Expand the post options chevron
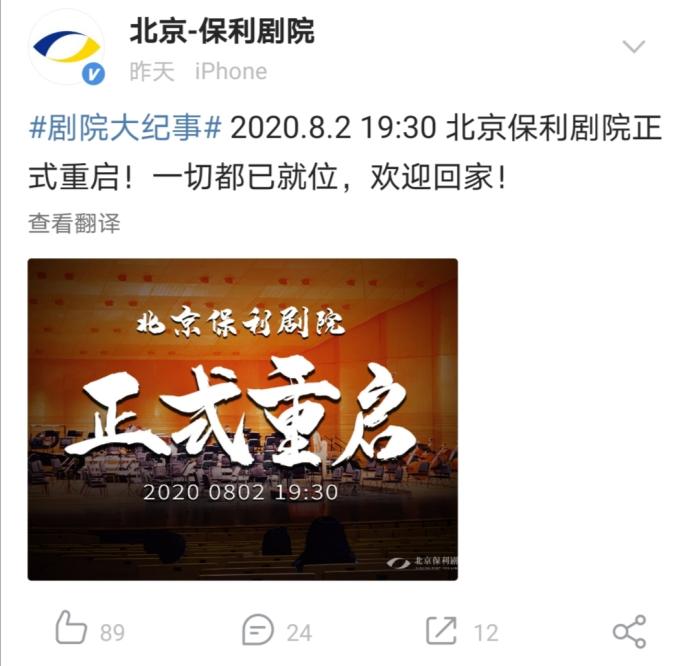 [x=634, y=47]
